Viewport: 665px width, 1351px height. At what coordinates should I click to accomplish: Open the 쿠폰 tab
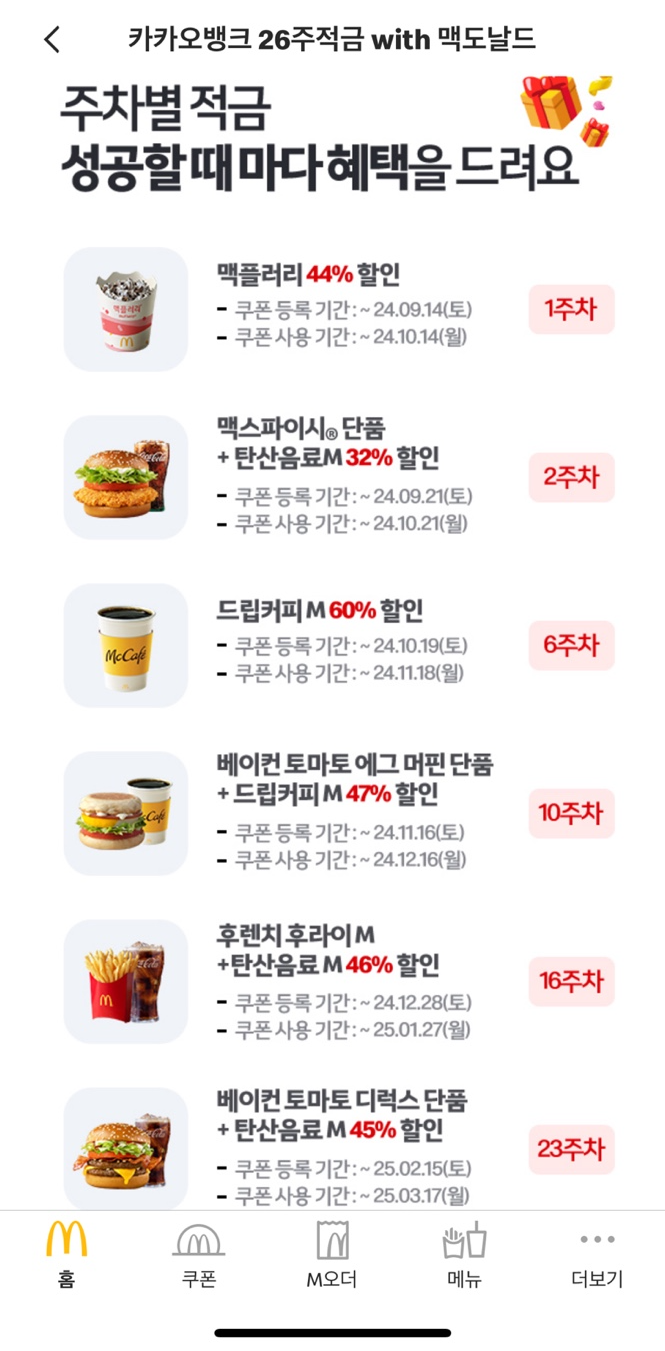coord(199,1254)
